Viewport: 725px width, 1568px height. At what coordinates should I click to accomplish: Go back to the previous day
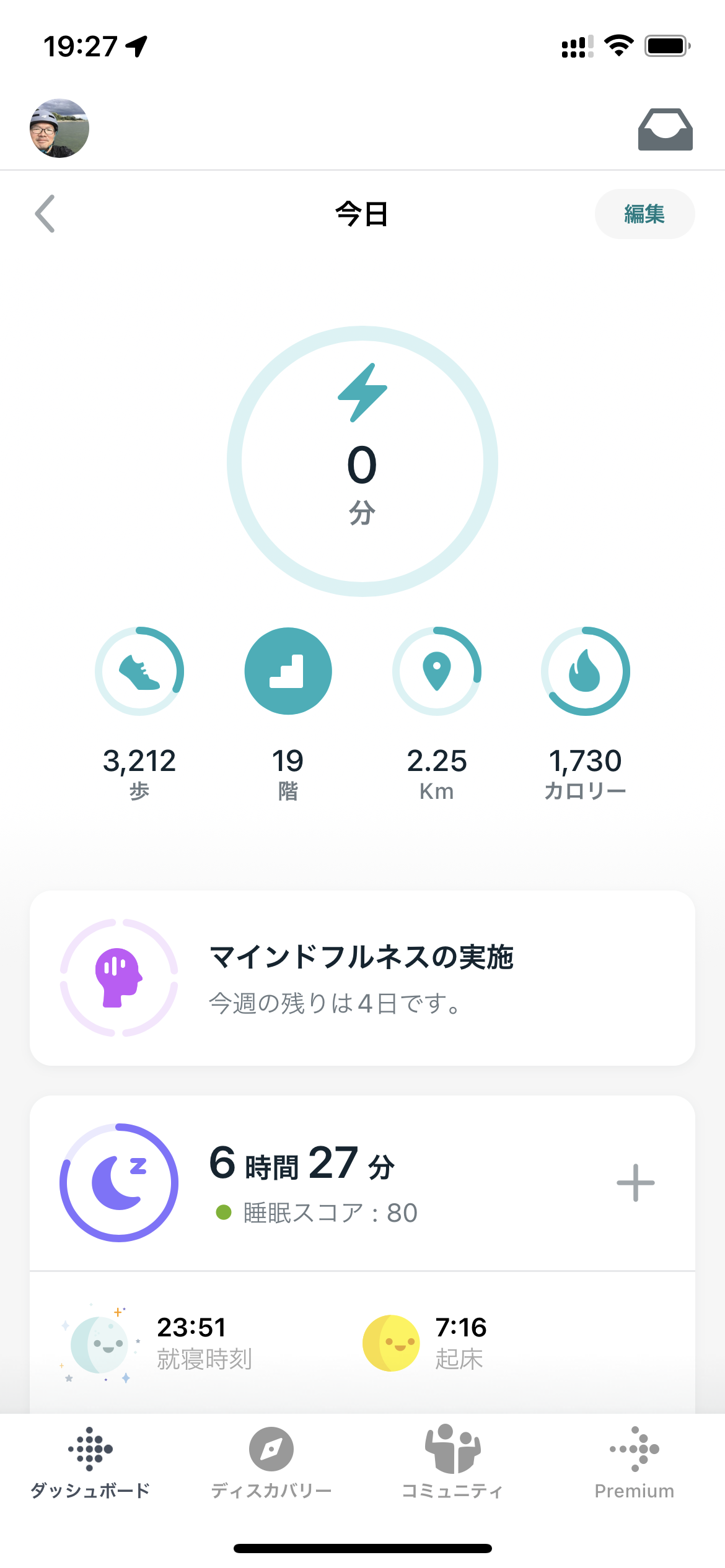pyautogui.click(x=45, y=214)
